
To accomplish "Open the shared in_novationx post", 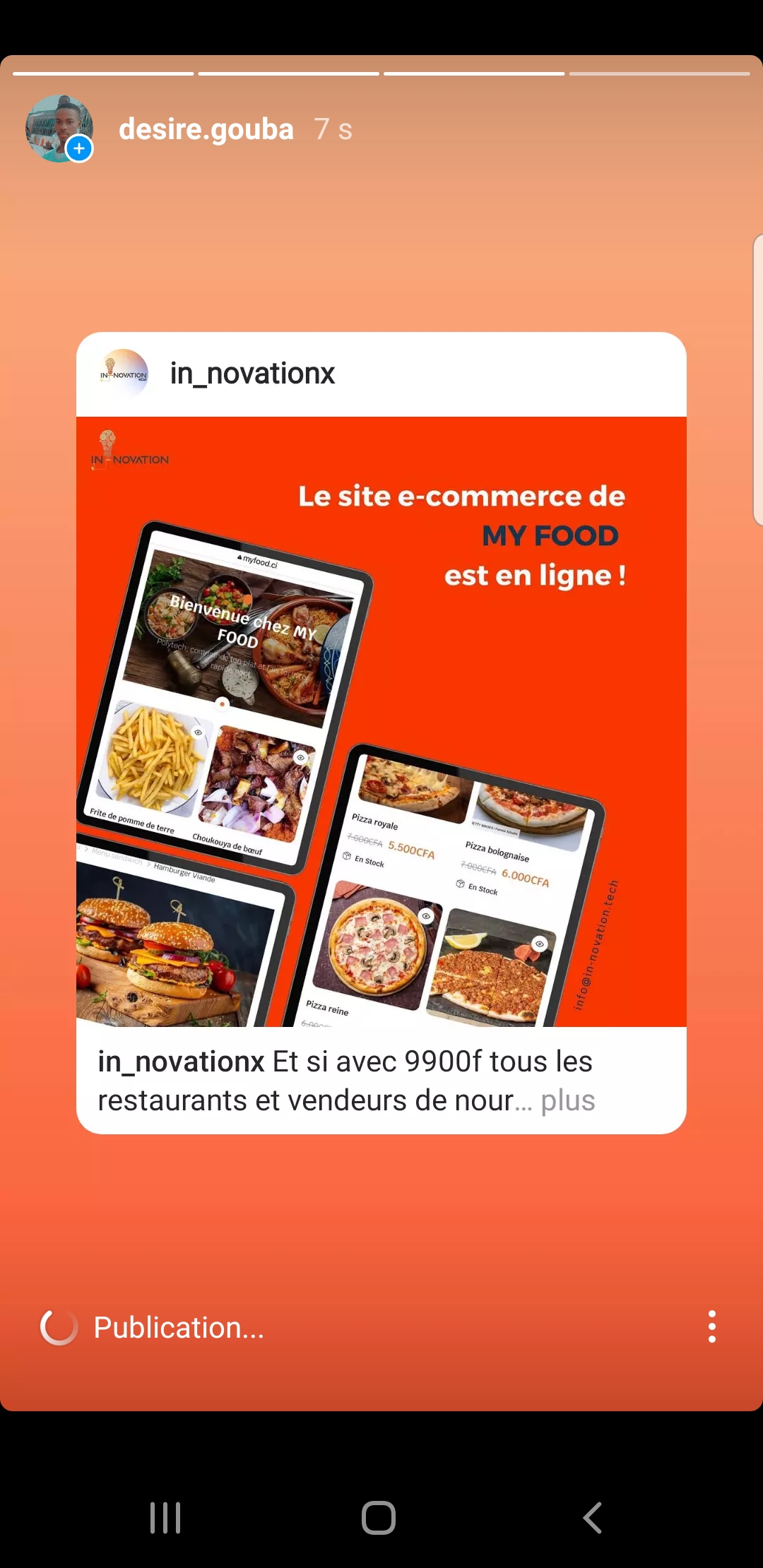I will click(381, 720).
